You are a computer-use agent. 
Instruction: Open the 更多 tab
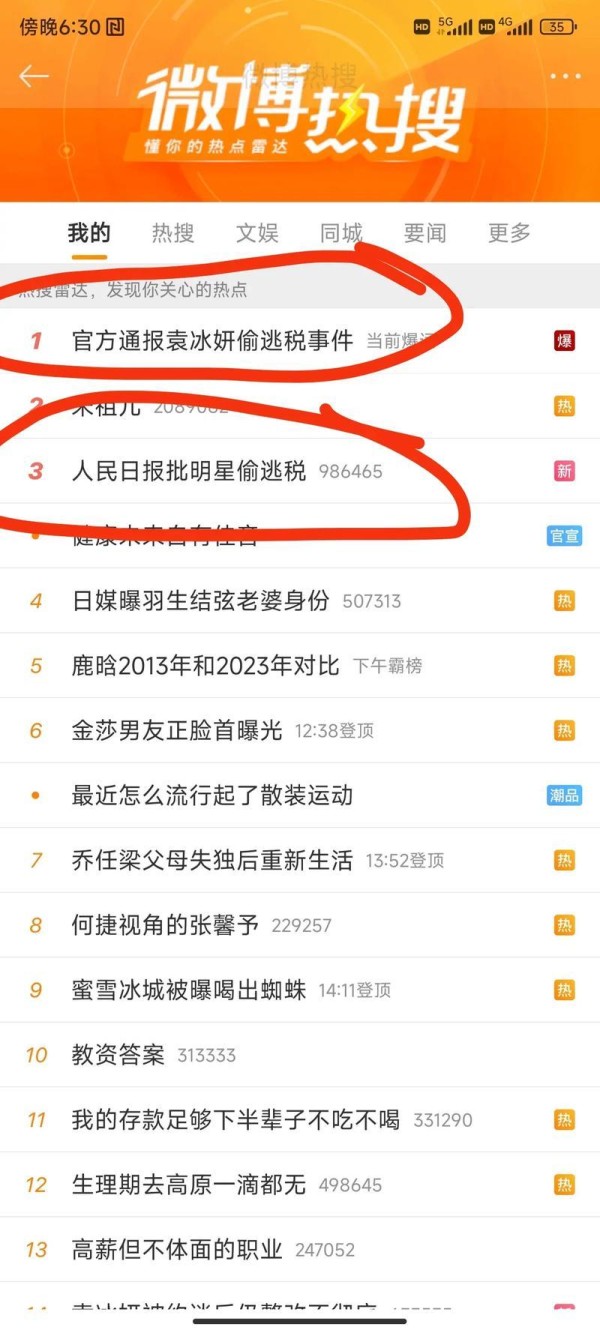509,233
